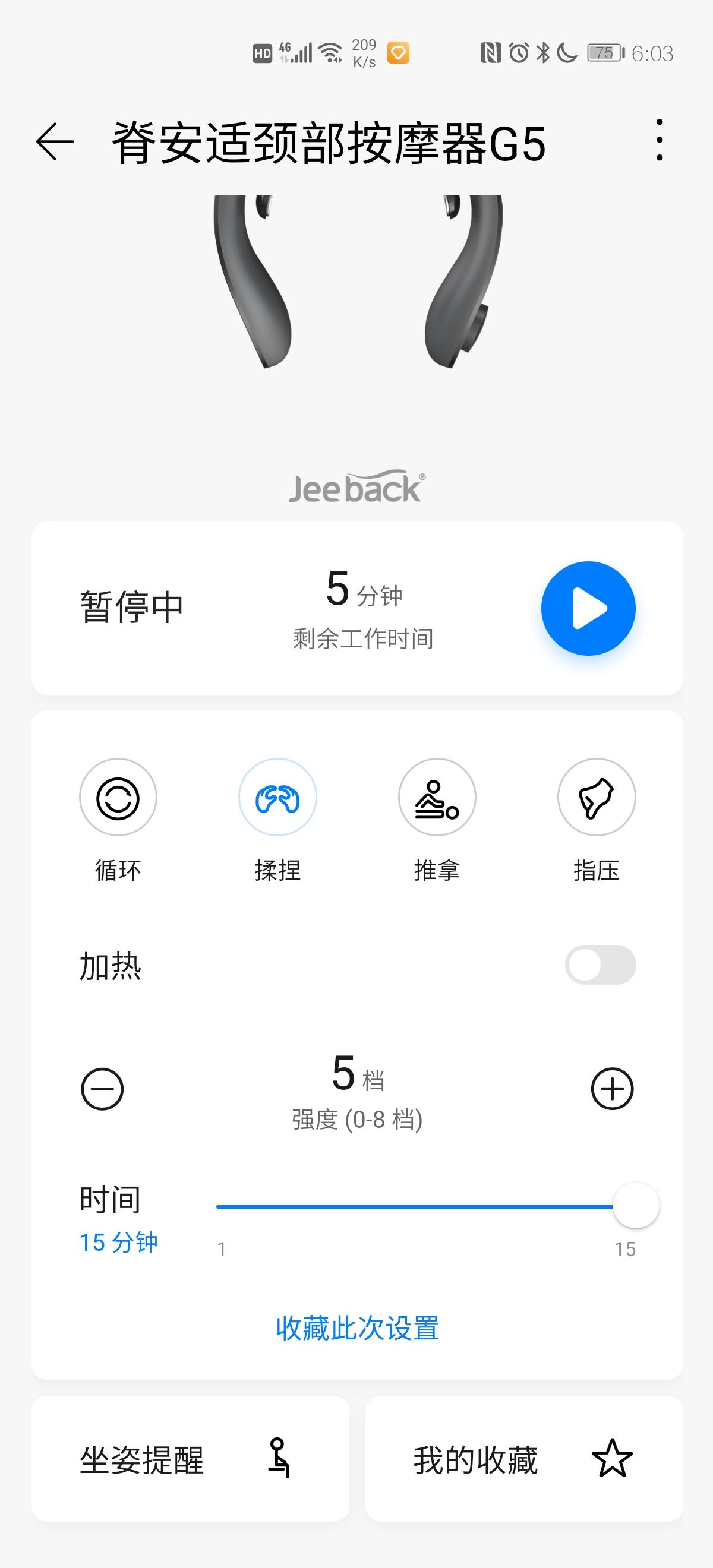Image resolution: width=713 pixels, height=1568 pixels.
Task: Go back using the arrow icon
Action: click(55, 142)
